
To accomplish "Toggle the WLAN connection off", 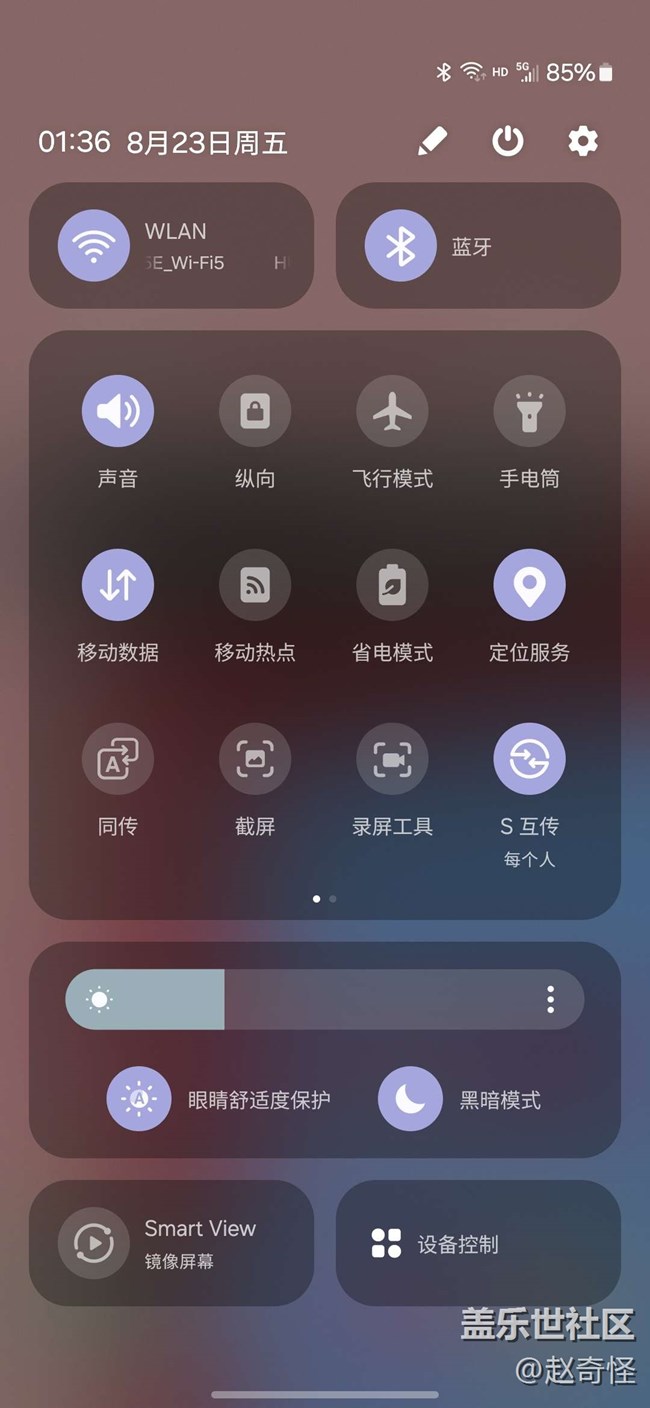I will click(x=94, y=246).
